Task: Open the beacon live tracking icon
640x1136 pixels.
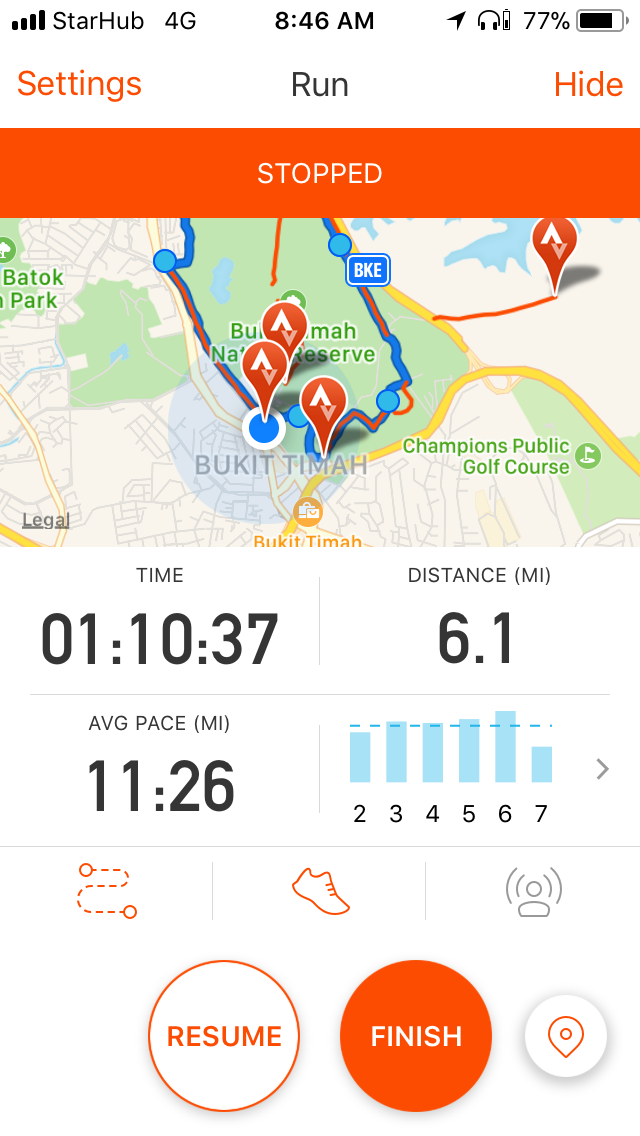Action: tap(533, 890)
